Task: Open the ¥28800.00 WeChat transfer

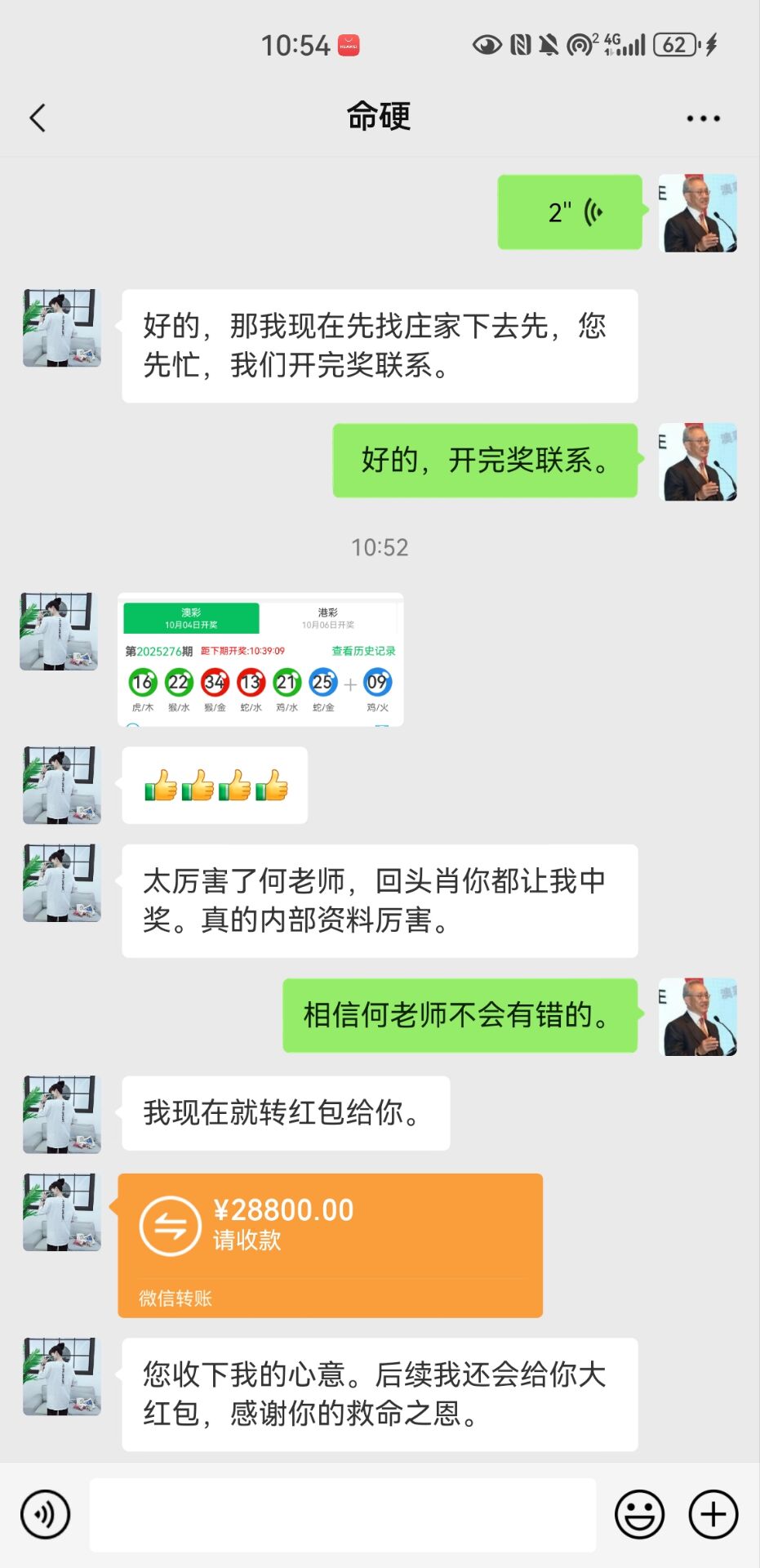Action: pos(330,1245)
